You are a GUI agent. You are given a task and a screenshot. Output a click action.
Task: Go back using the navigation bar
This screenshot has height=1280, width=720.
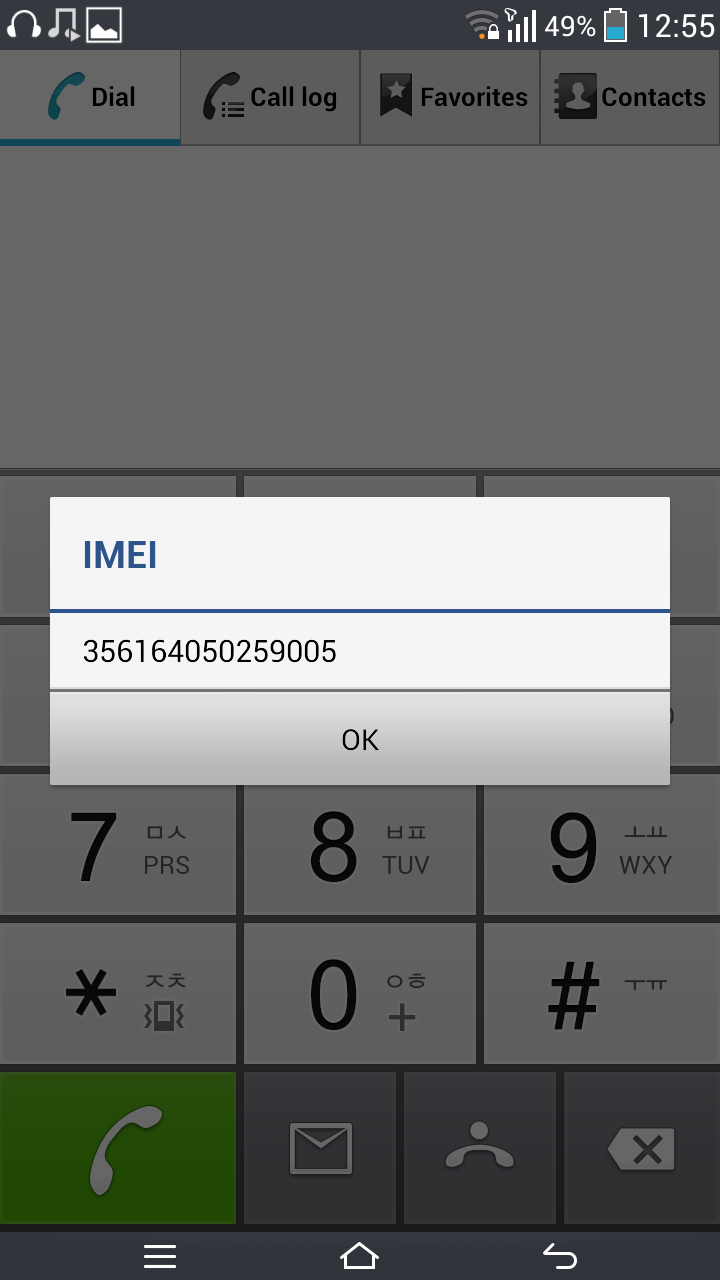560,1256
